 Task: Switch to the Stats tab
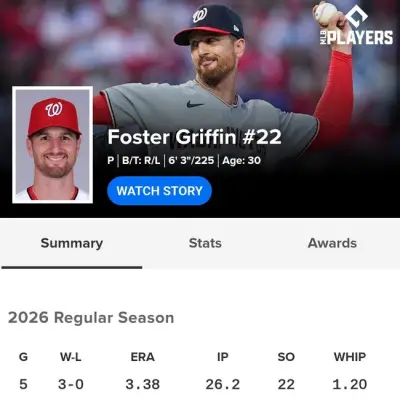click(205, 243)
